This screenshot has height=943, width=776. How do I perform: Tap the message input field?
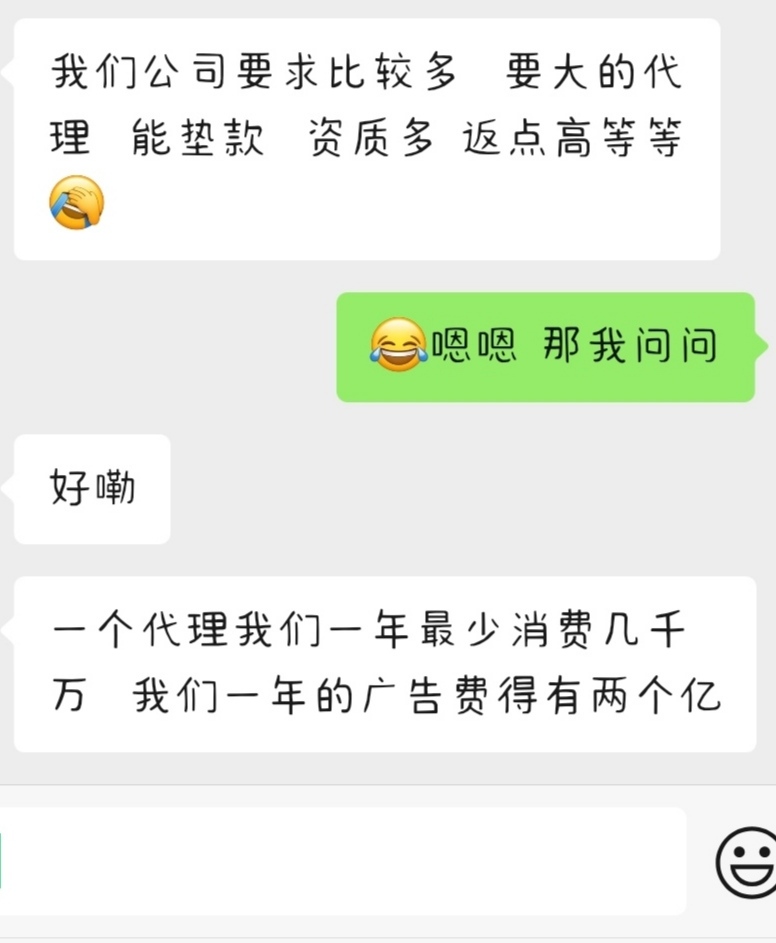pos(340,861)
